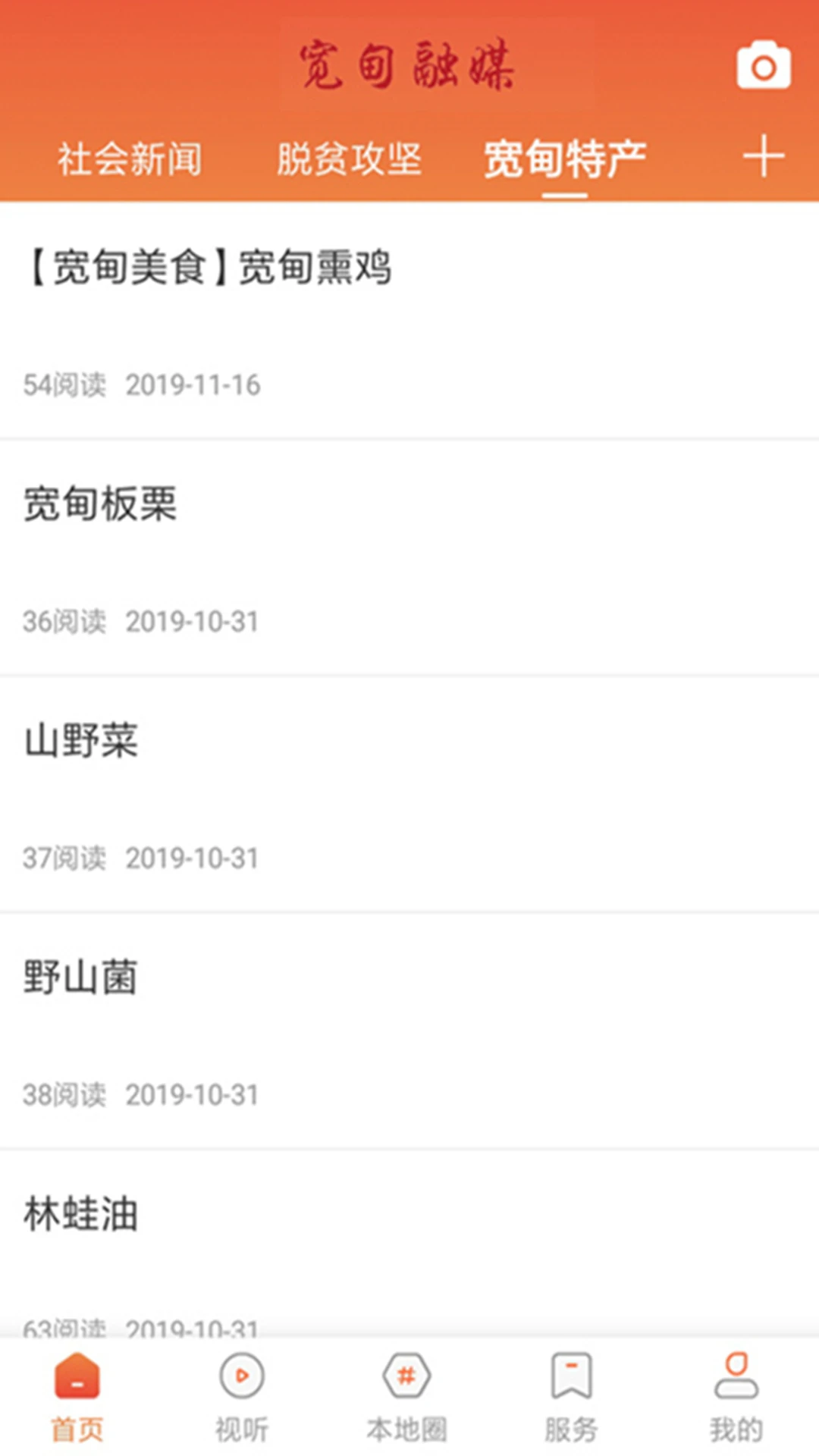View the 林蛙油 article
Viewport: 819px width, 1456px height.
click(x=80, y=1214)
